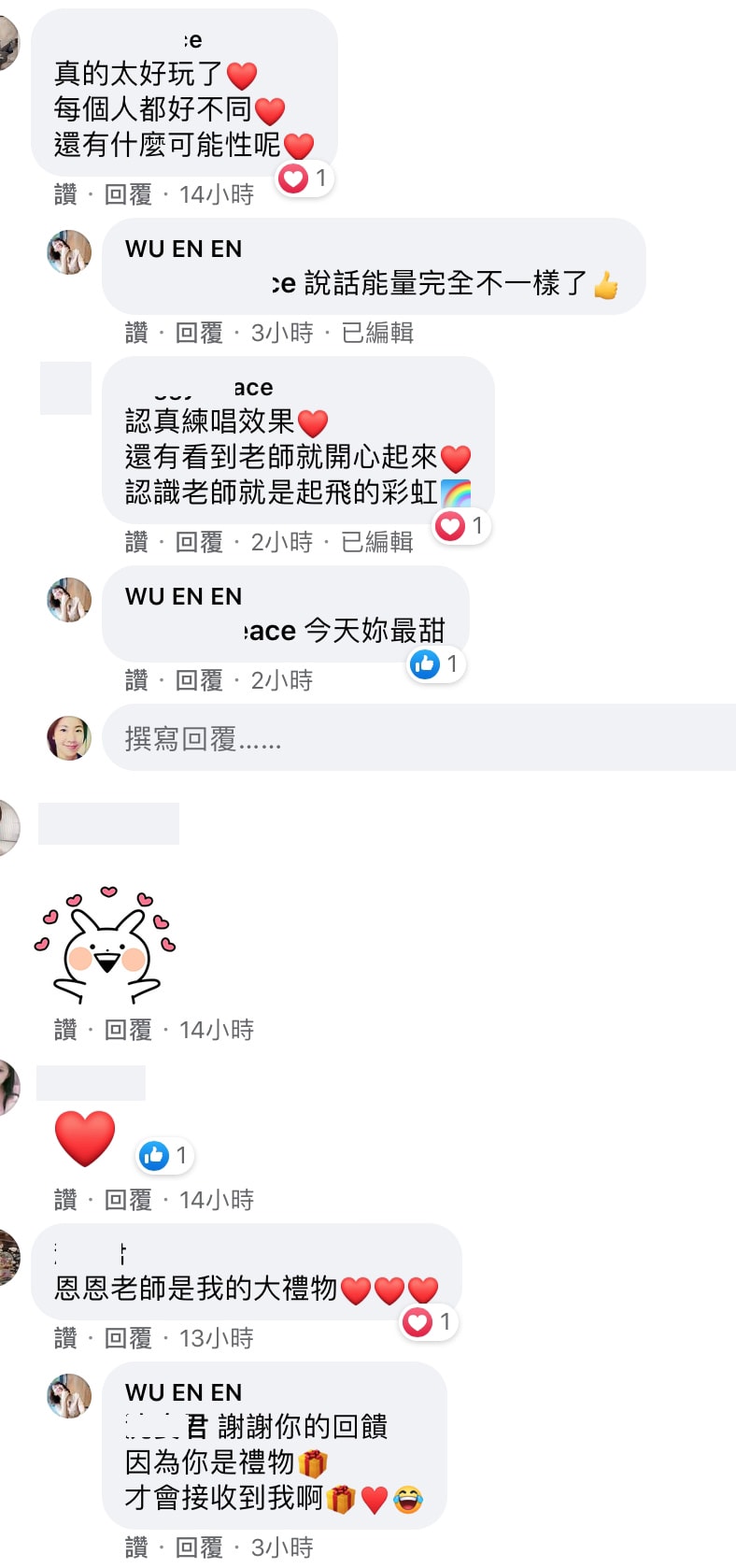Reply to the comment 還有什麼可能性呢
The image size is (736, 1568).
click(x=128, y=194)
